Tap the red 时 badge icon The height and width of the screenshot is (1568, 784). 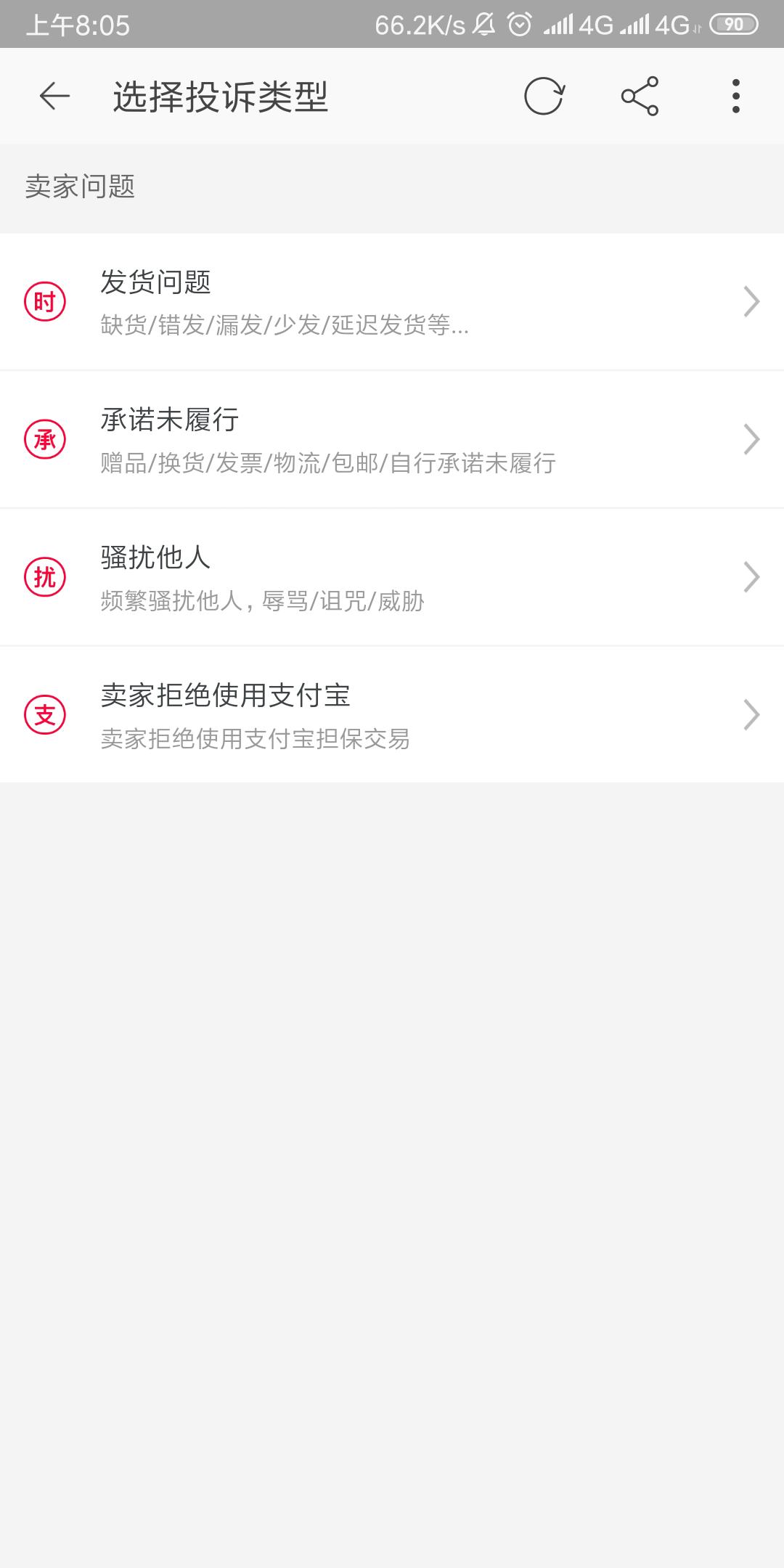[45, 301]
